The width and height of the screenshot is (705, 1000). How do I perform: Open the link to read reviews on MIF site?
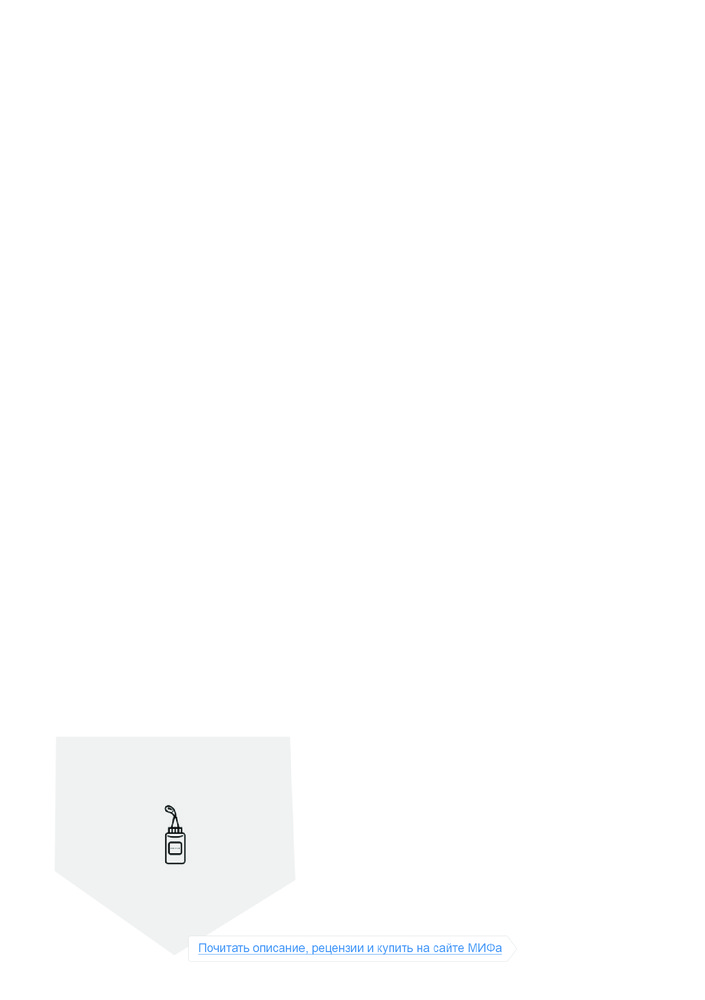[x=350, y=948]
